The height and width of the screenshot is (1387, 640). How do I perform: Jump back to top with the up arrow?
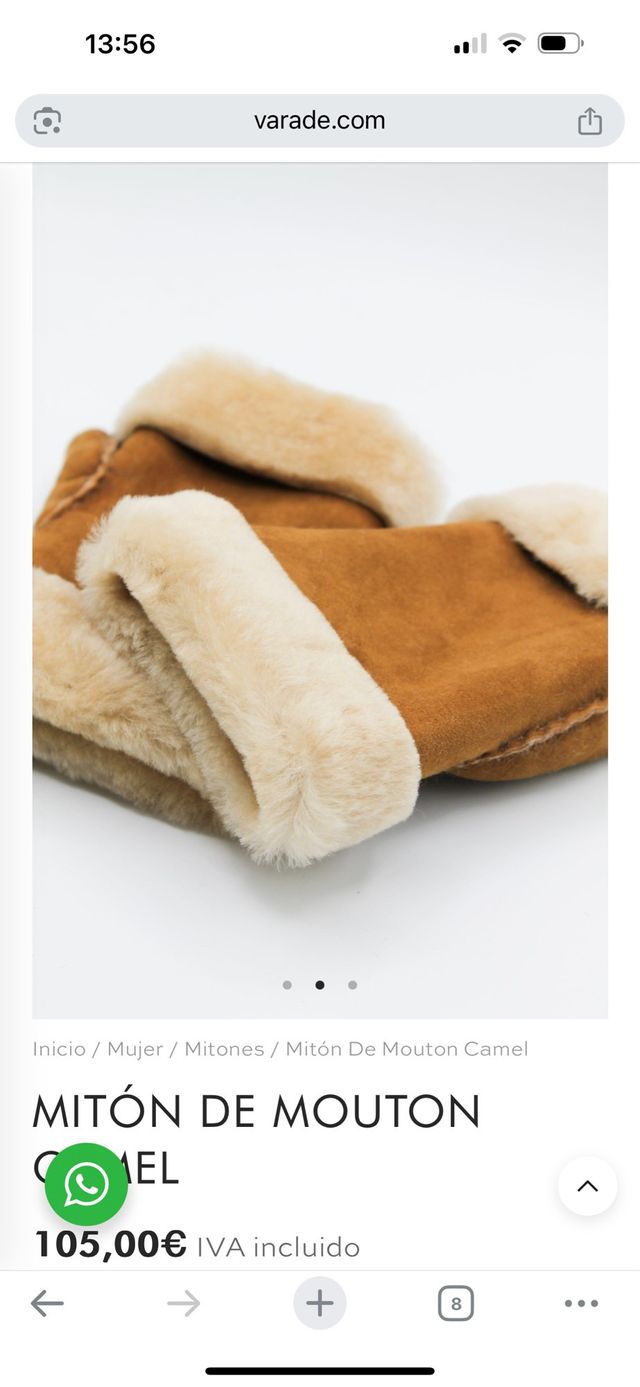587,1186
